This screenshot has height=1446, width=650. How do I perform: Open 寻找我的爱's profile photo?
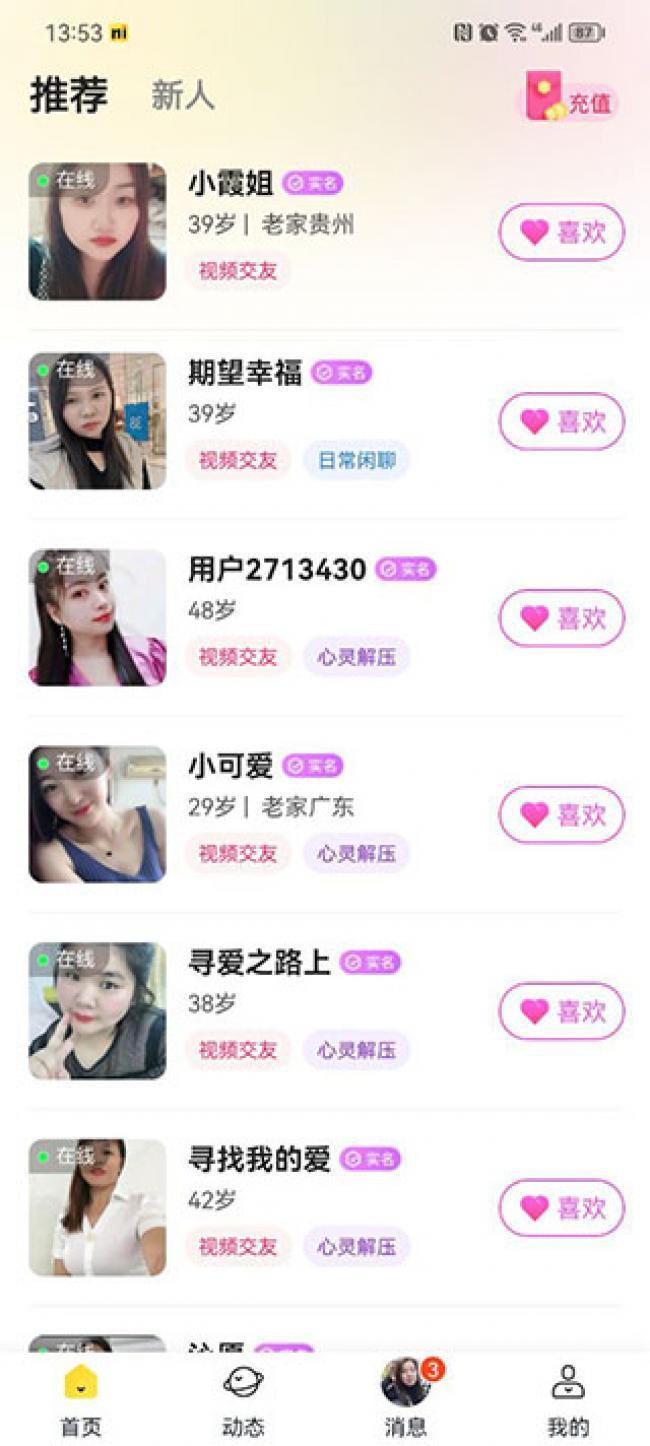97,1206
